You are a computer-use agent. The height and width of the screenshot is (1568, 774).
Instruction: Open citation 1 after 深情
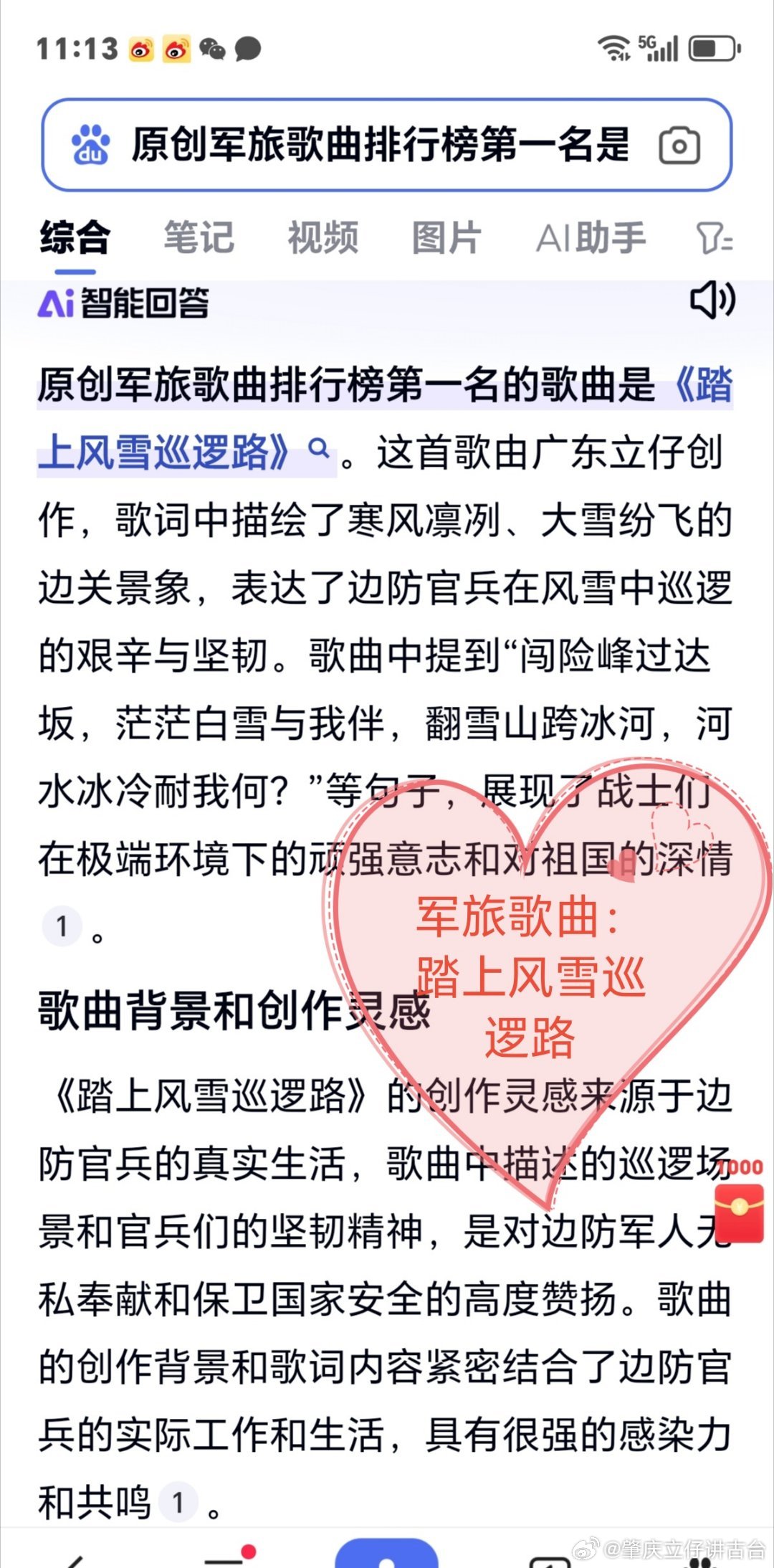(x=62, y=926)
